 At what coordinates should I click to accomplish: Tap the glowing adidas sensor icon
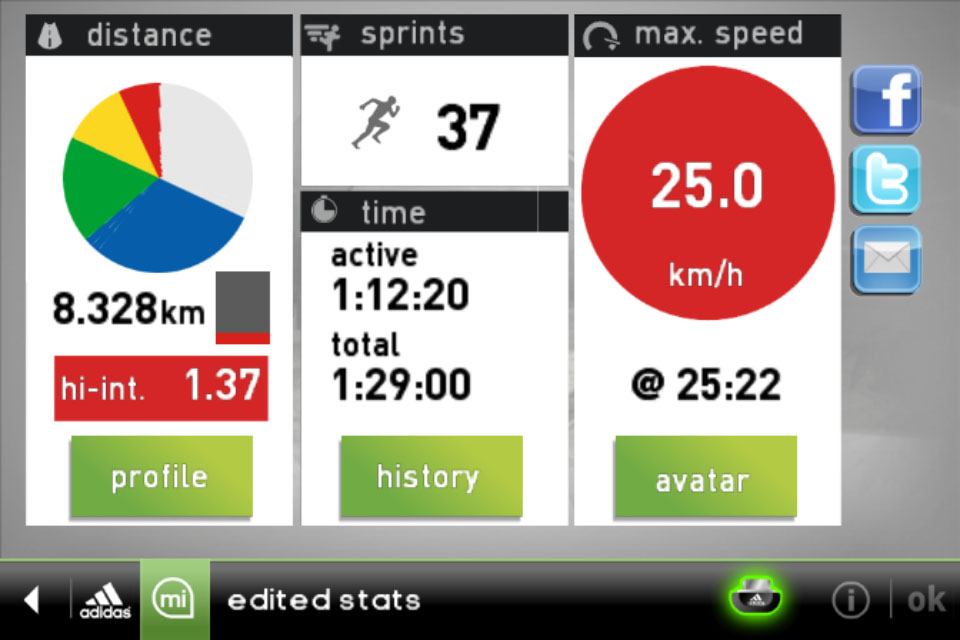point(755,599)
